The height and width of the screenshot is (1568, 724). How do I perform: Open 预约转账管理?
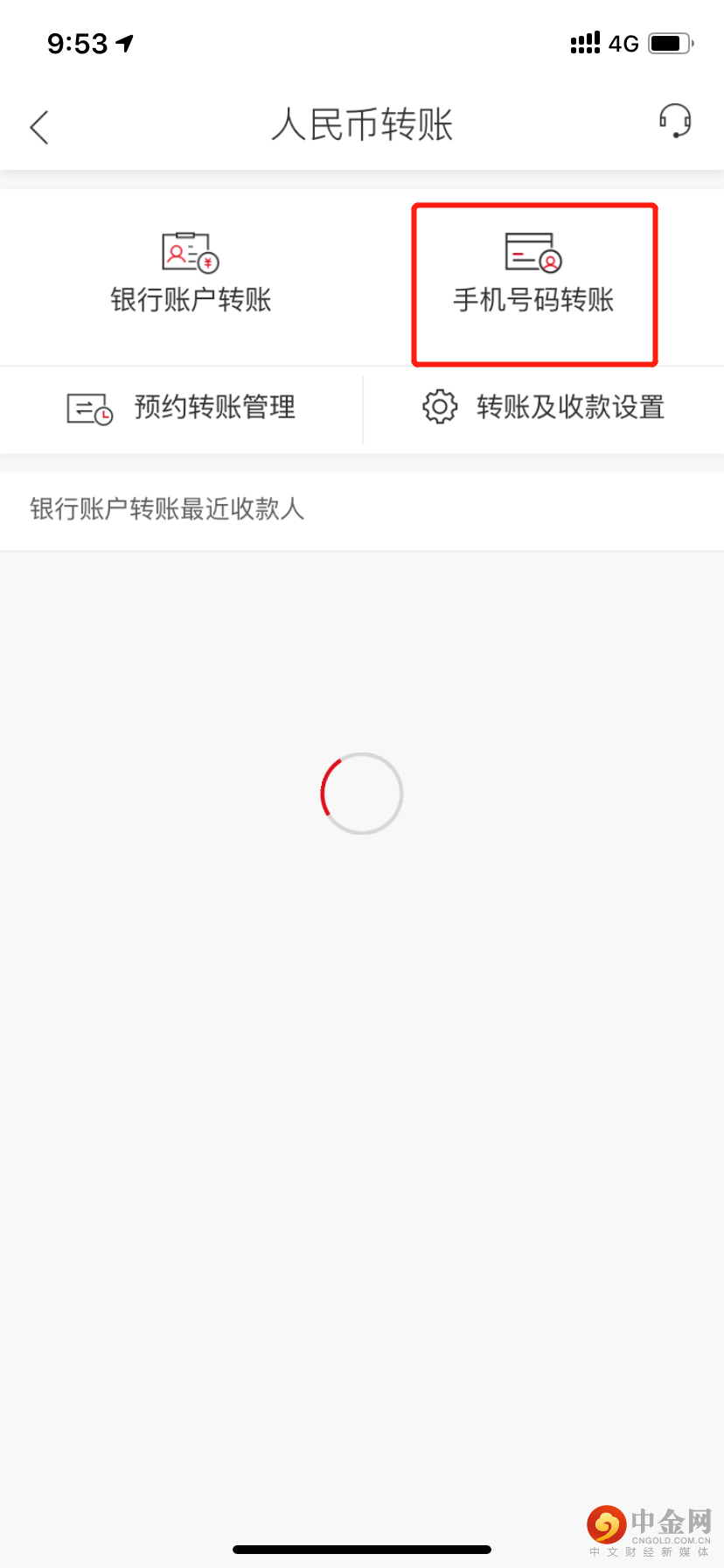(x=182, y=408)
